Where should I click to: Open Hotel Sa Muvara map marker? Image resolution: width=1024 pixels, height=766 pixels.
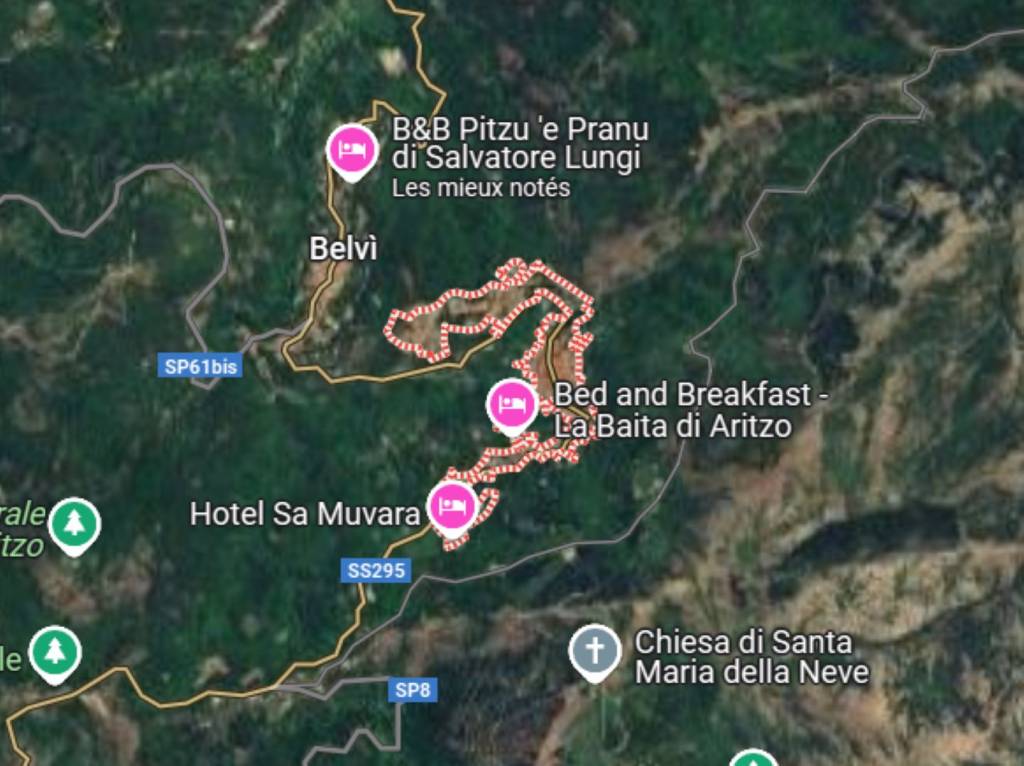(x=452, y=507)
